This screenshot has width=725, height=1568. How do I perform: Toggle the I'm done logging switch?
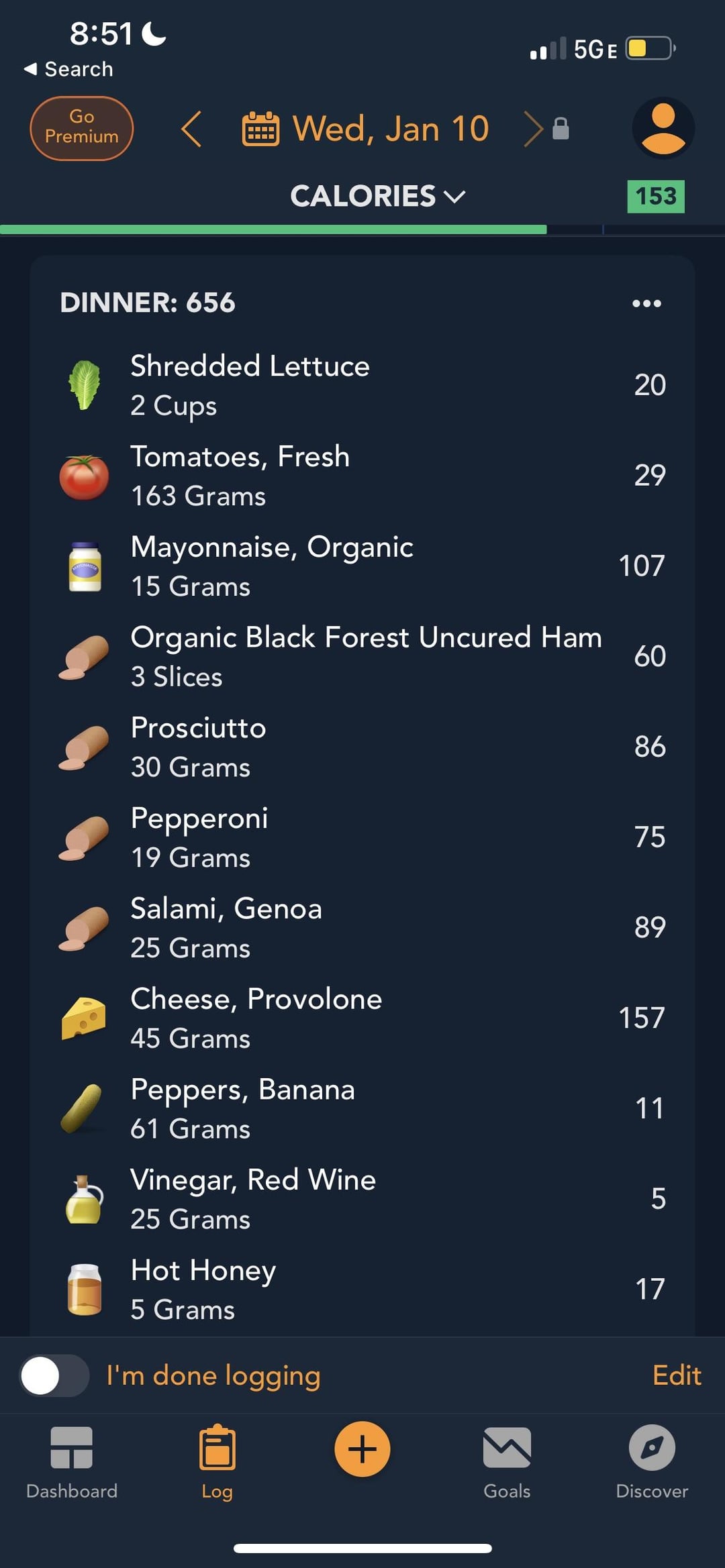click(54, 1375)
